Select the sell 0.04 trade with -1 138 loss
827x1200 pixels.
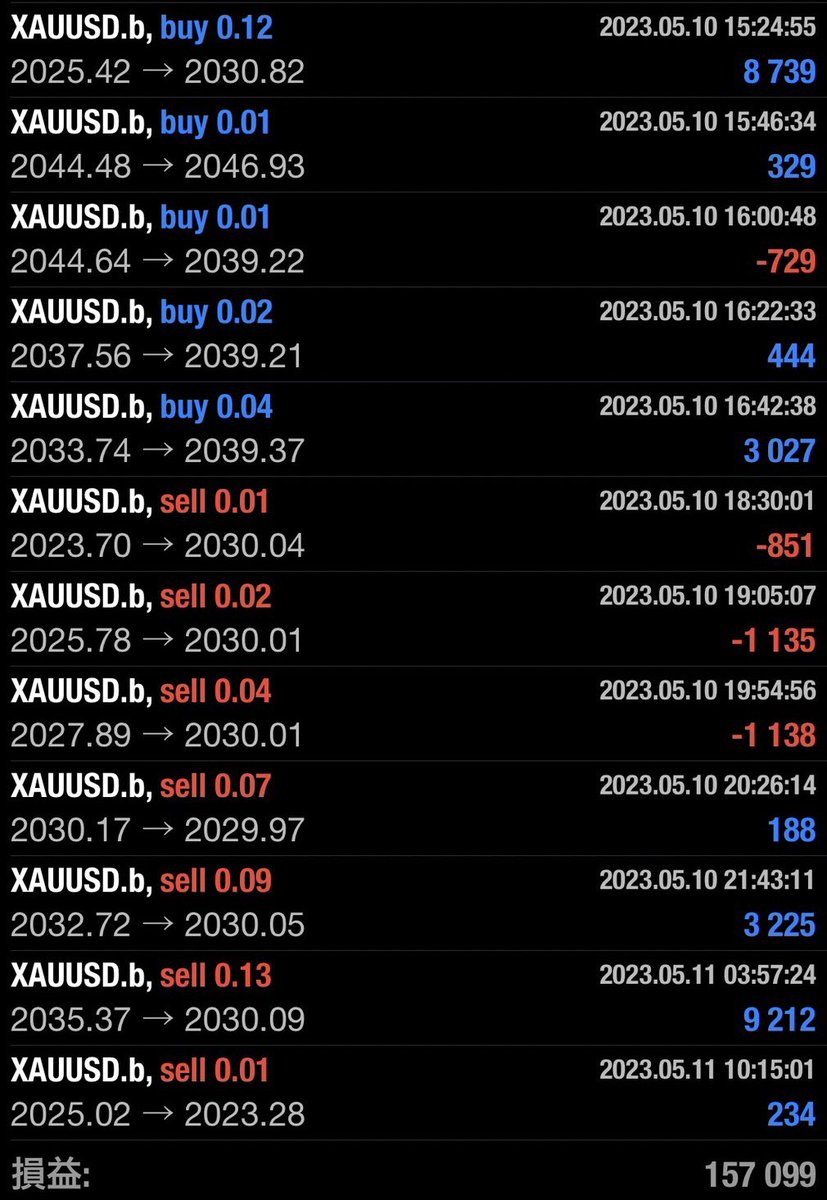[x=413, y=714]
